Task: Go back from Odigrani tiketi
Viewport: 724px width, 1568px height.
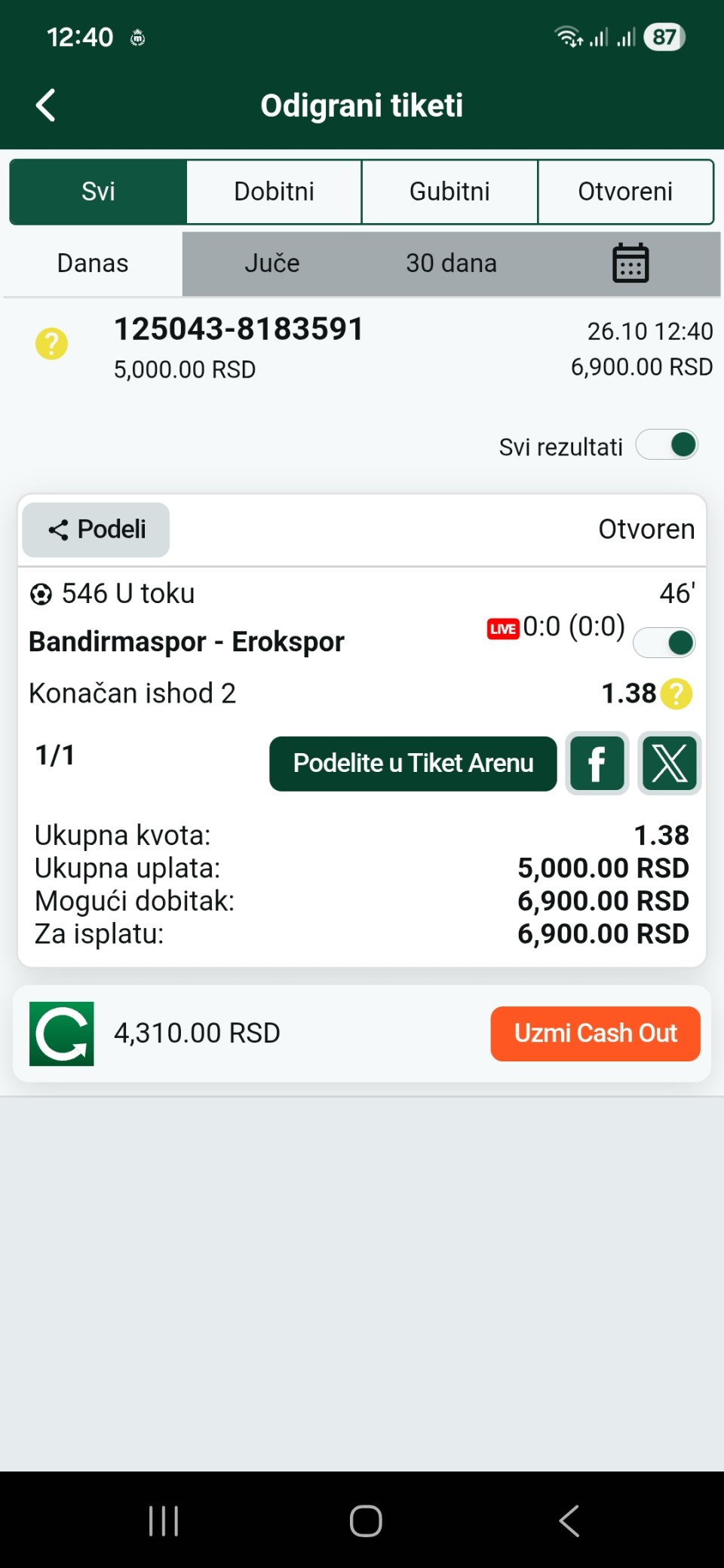Action: click(46, 105)
